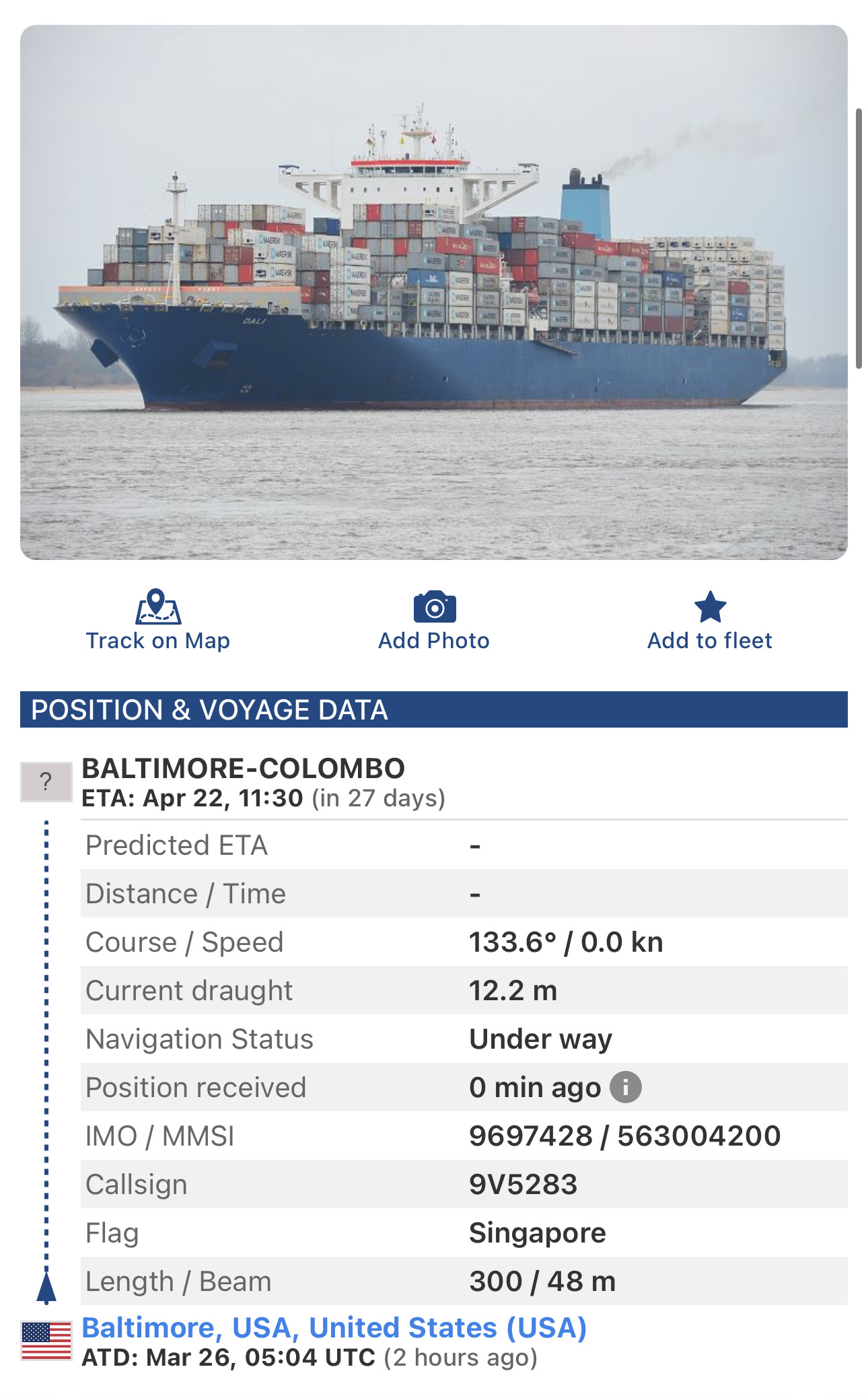Viewport: 868px width, 1398px height.
Task: Tap Add Photo camera button
Action: (434, 621)
